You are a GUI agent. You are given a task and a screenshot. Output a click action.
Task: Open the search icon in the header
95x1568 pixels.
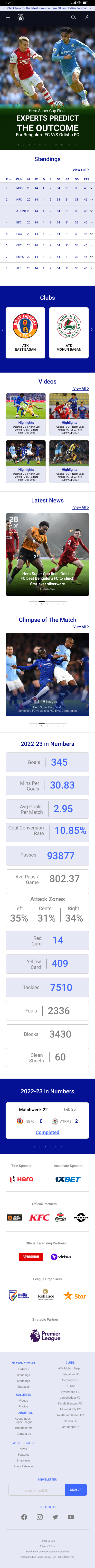click(x=74, y=17)
